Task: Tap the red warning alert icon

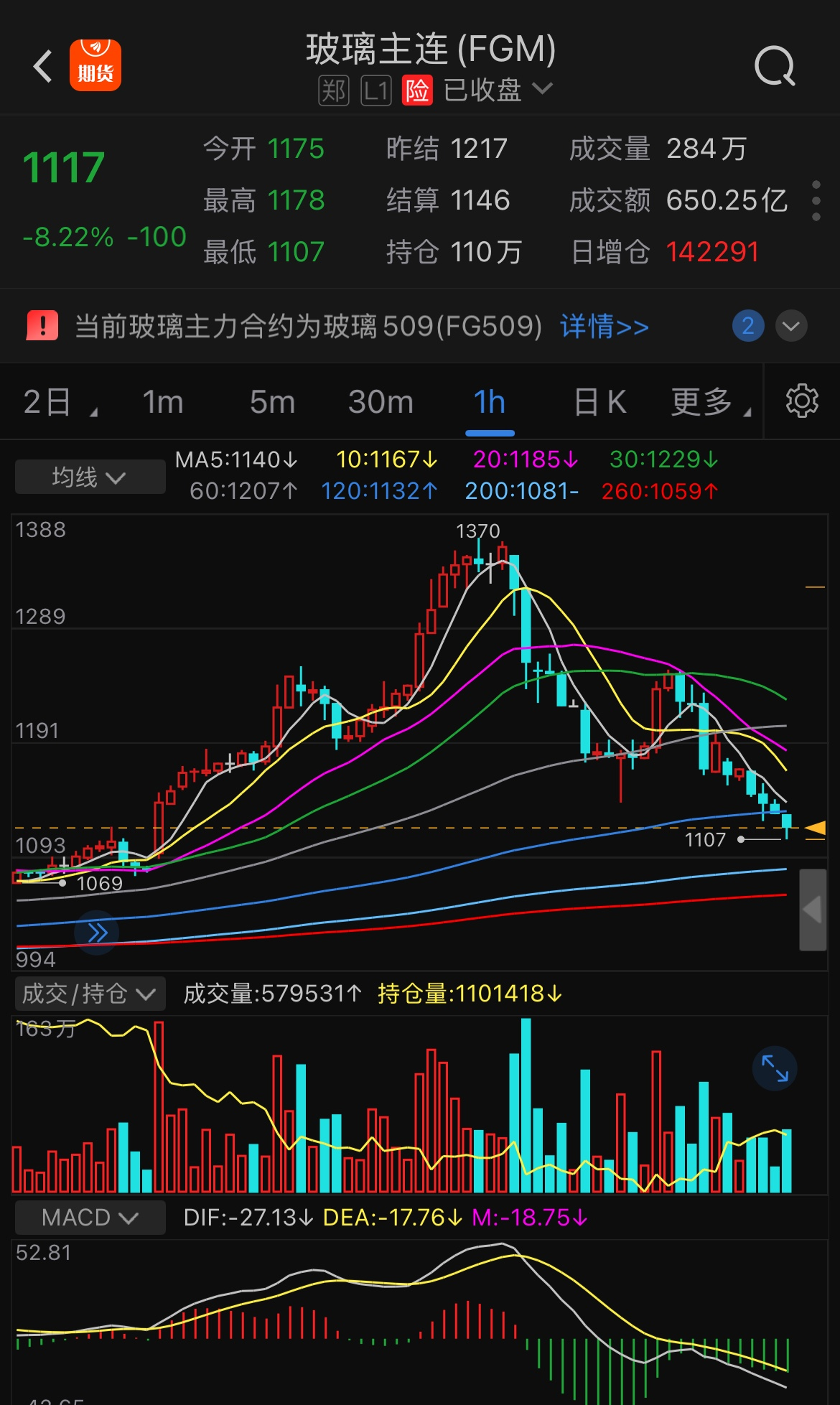Action: 41,326
